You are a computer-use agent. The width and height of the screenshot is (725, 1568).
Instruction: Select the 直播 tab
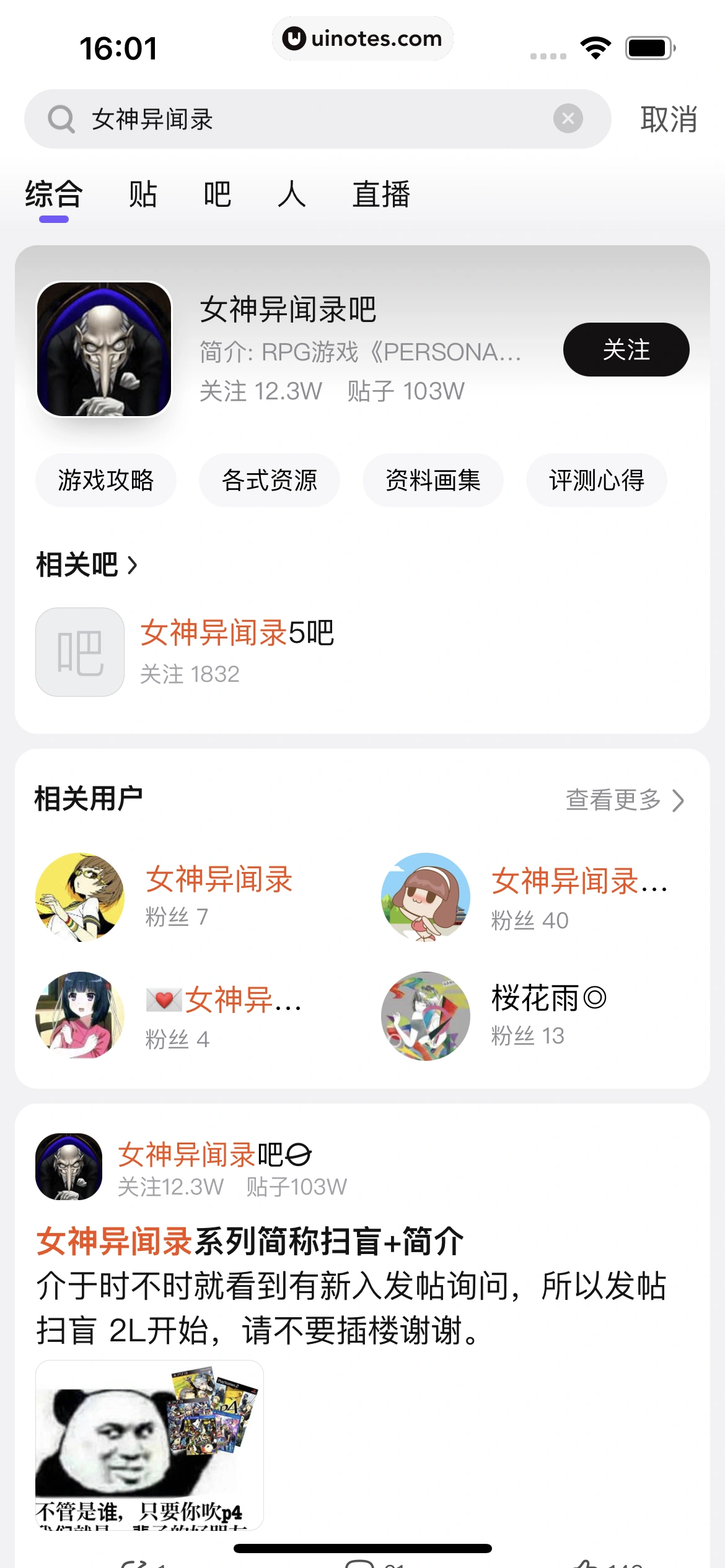pos(381,194)
